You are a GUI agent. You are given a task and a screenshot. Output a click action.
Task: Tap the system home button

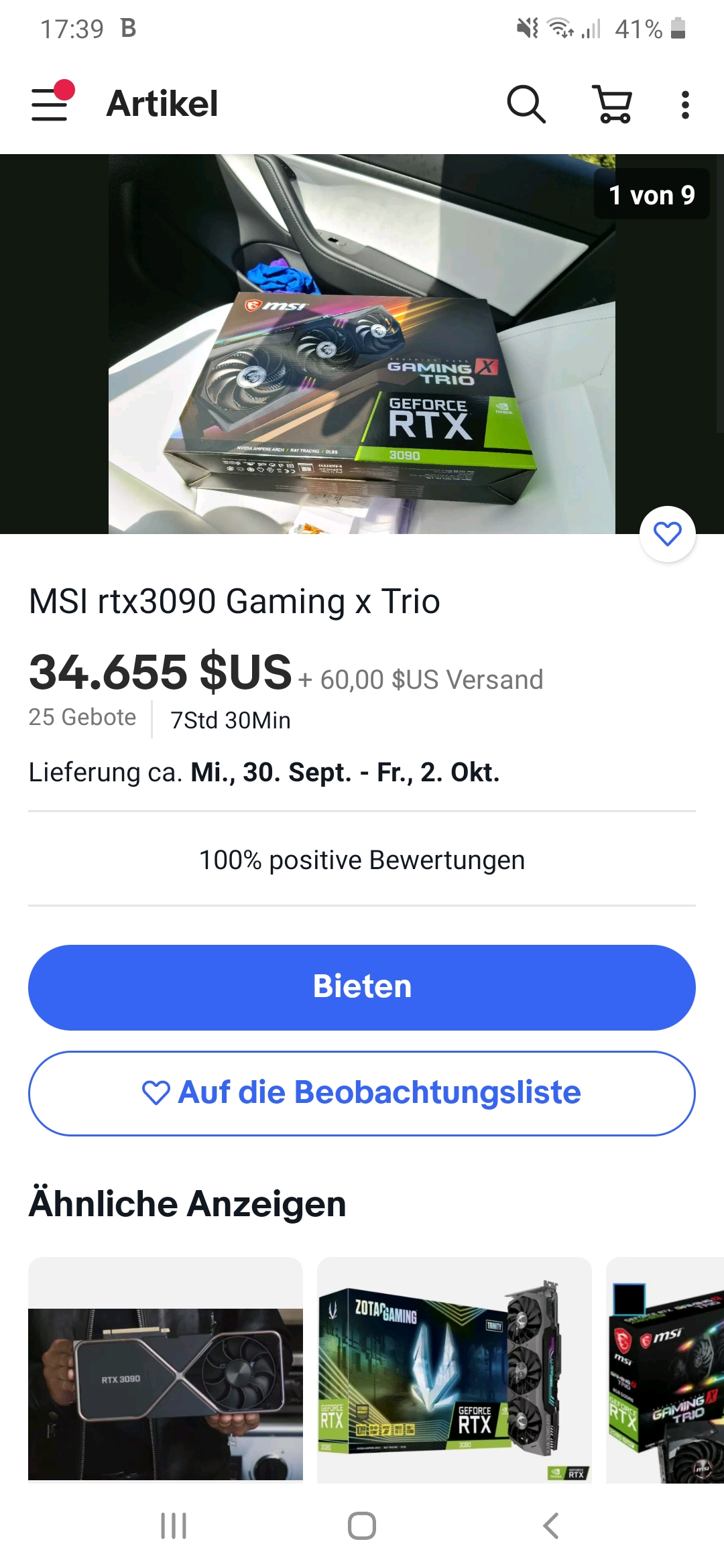click(362, 1526)
